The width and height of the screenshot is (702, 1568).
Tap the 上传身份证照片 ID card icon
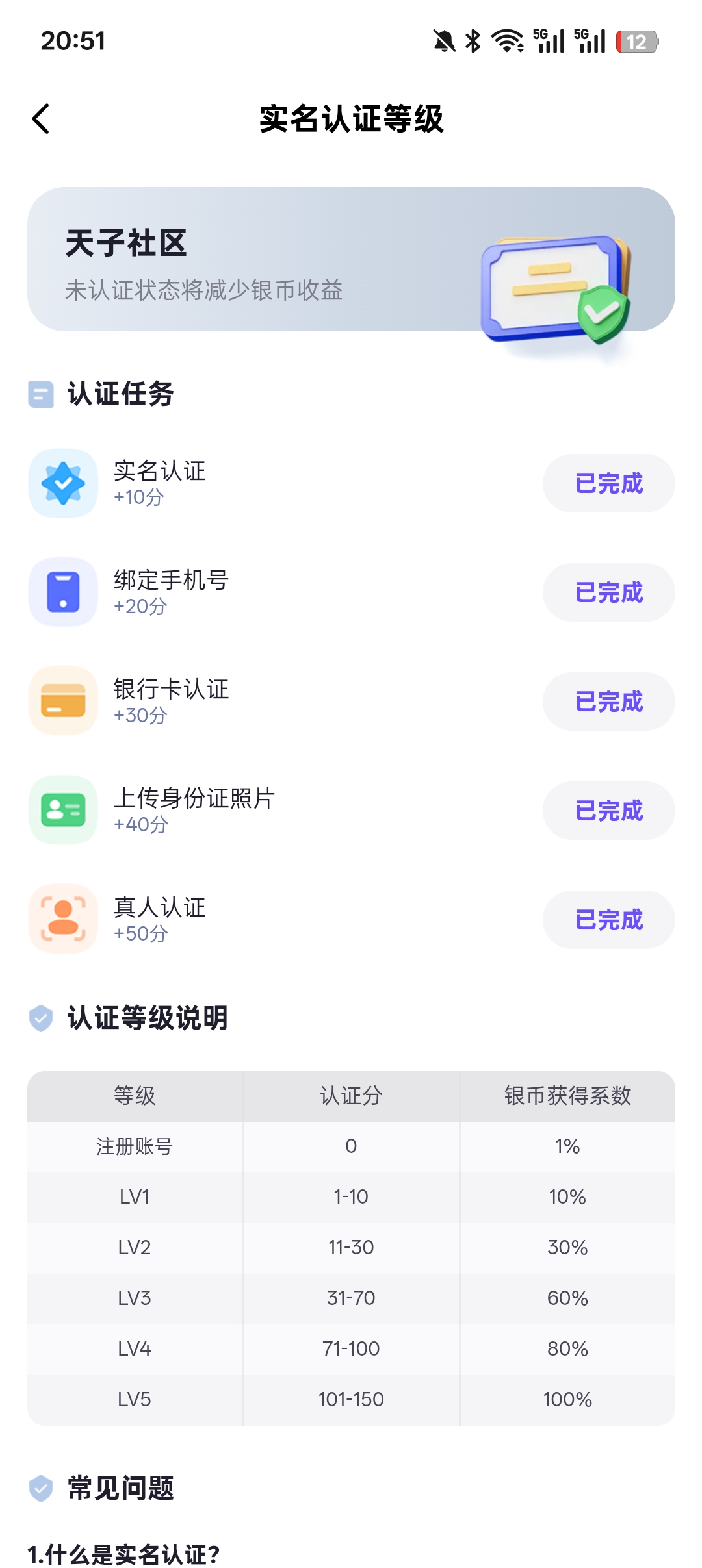point(62,811)
